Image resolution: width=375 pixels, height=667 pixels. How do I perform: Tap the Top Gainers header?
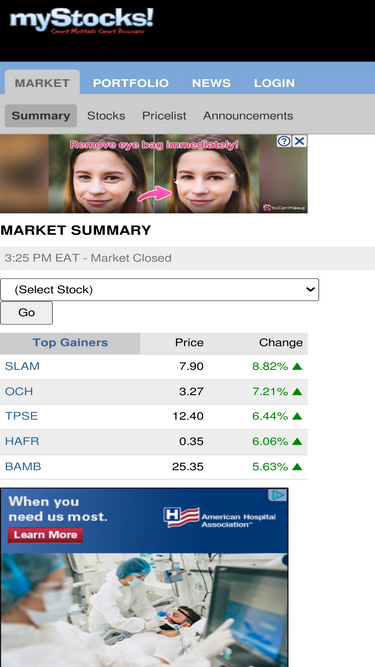click(x=70, y=343)
